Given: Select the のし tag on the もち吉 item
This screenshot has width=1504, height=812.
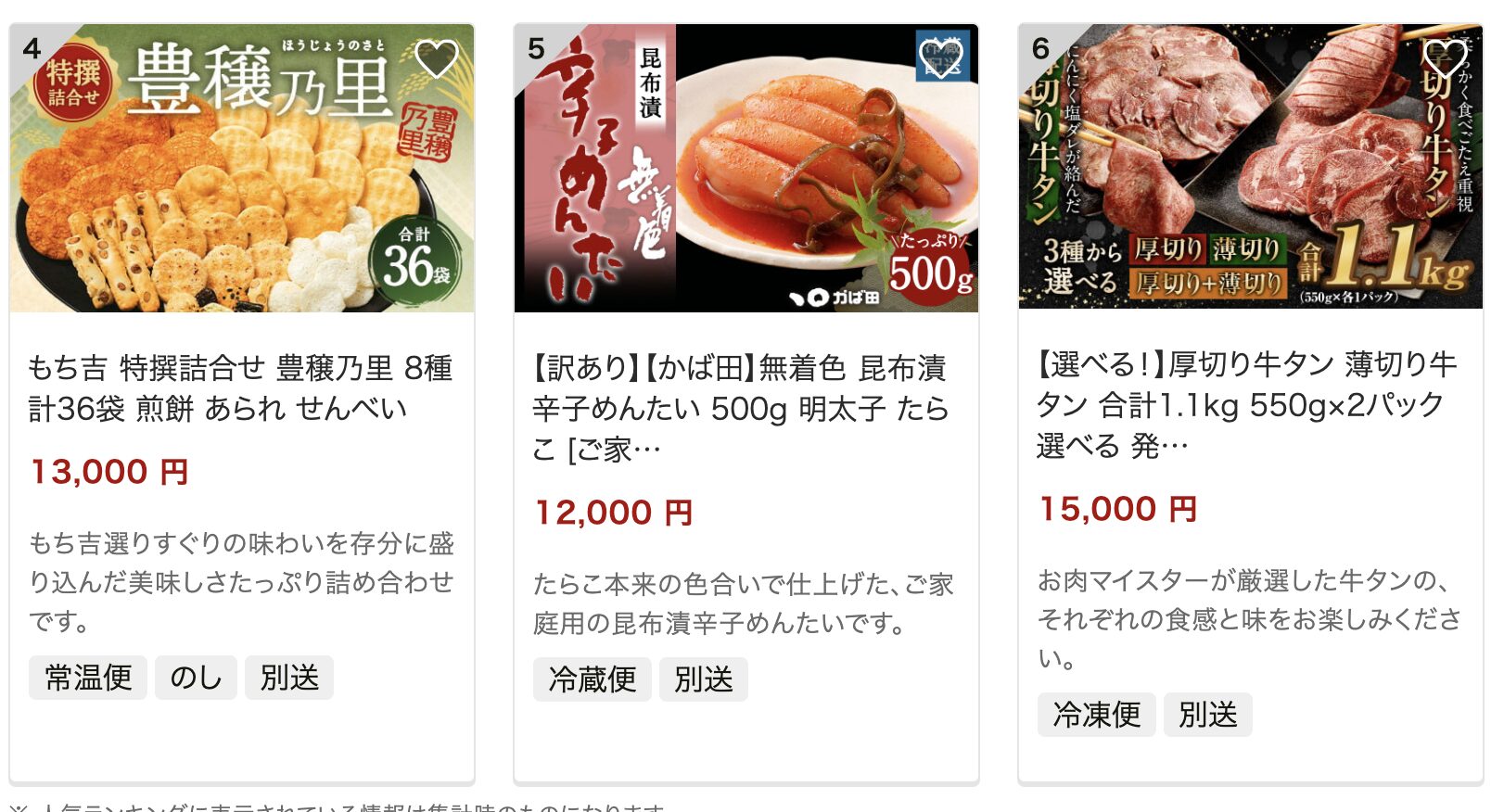Looking at the screenshot, I should [196, 678].
